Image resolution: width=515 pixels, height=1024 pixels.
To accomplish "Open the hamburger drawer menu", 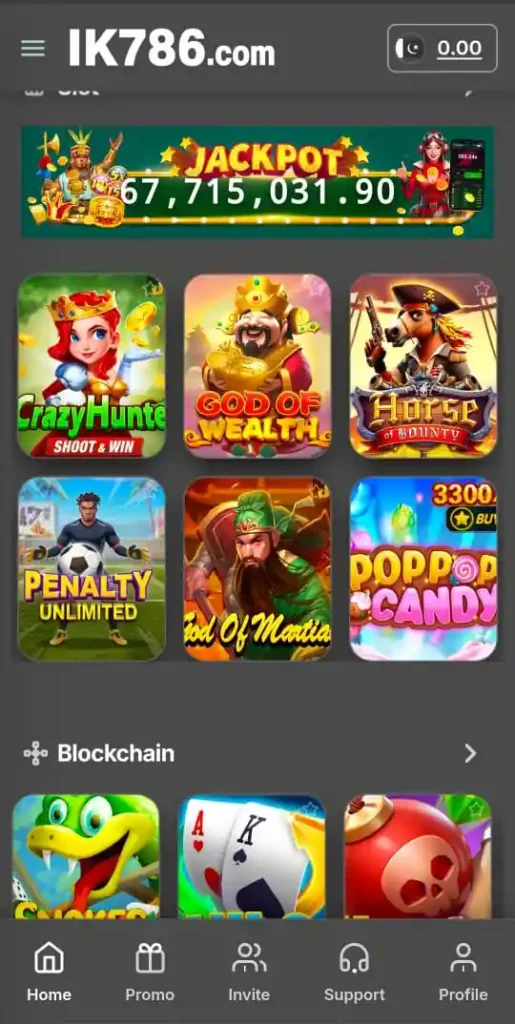I will pos(33,48).
